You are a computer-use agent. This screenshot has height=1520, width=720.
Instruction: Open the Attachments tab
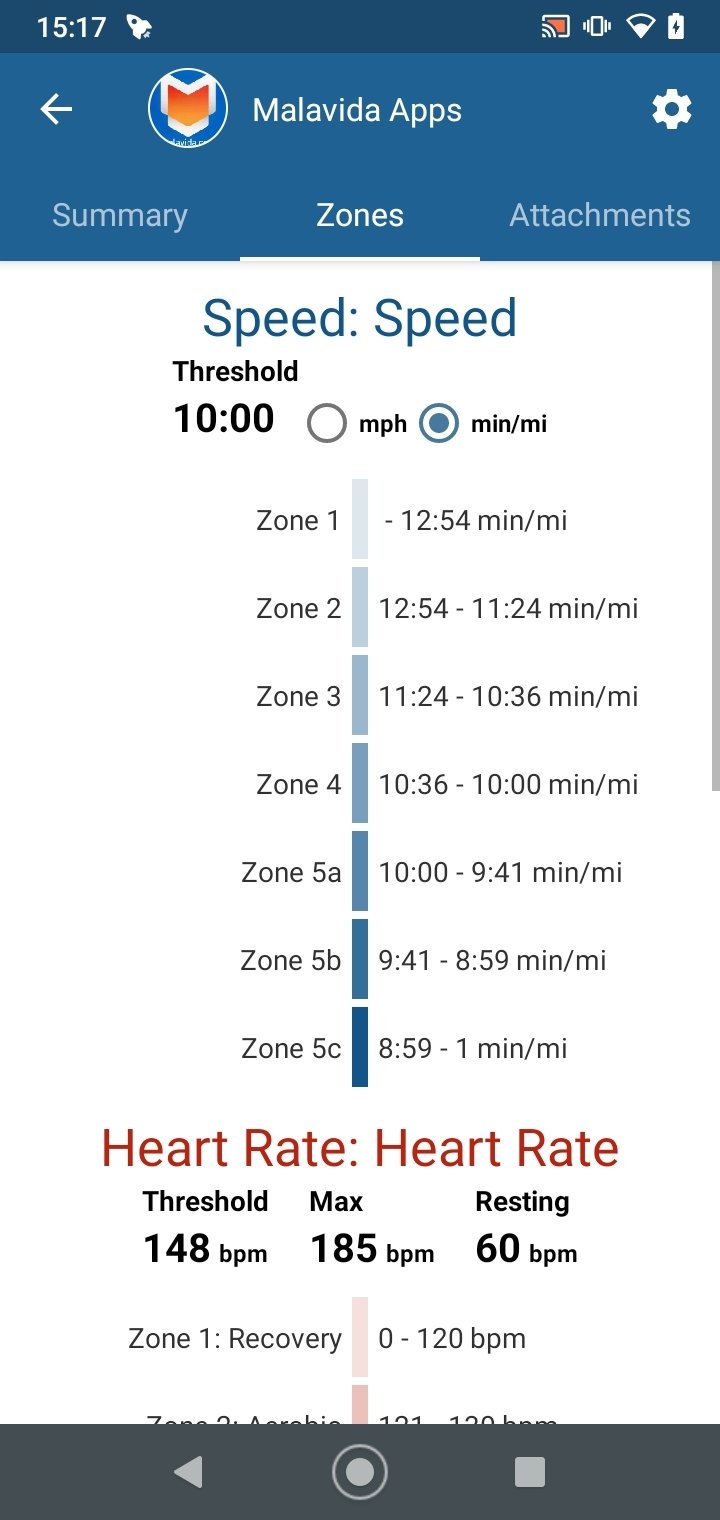[600, 215]
